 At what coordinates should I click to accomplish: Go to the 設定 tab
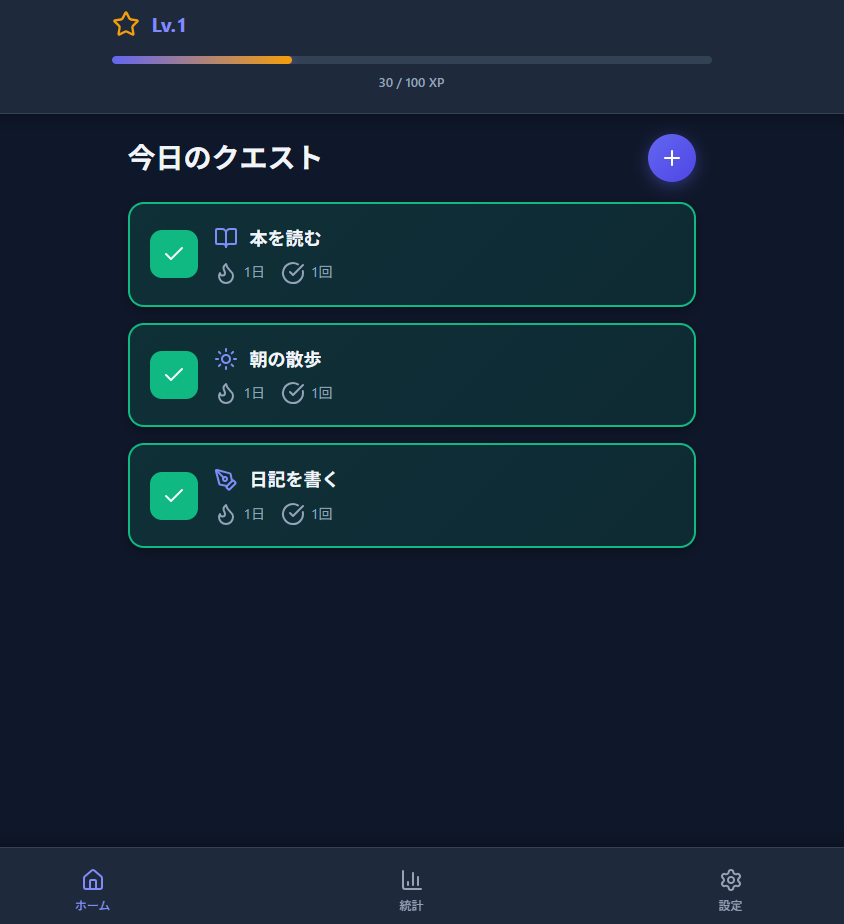730,888
